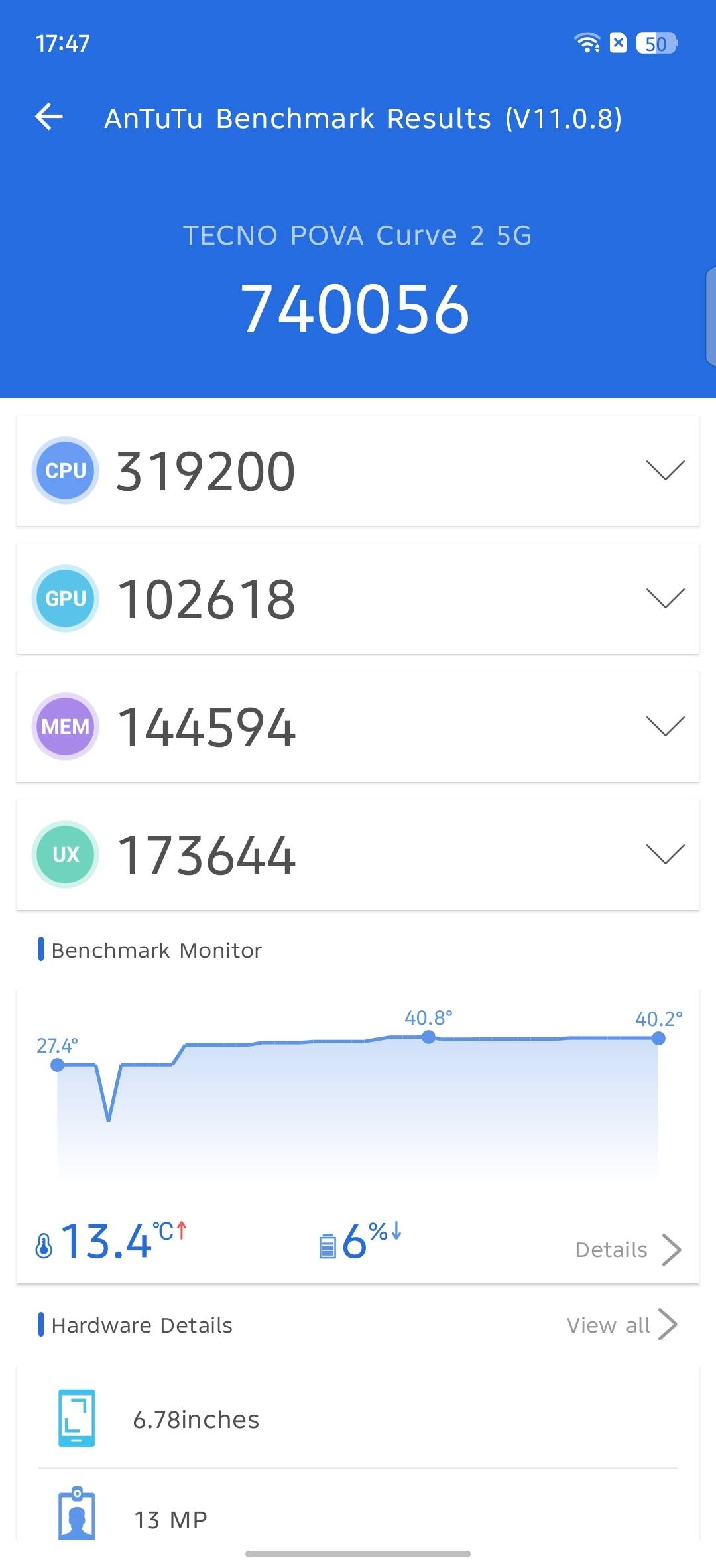The width and height of the screenshot is (716, 1568).
Task: View all Hardware Details
Action: click(622, 1325)
